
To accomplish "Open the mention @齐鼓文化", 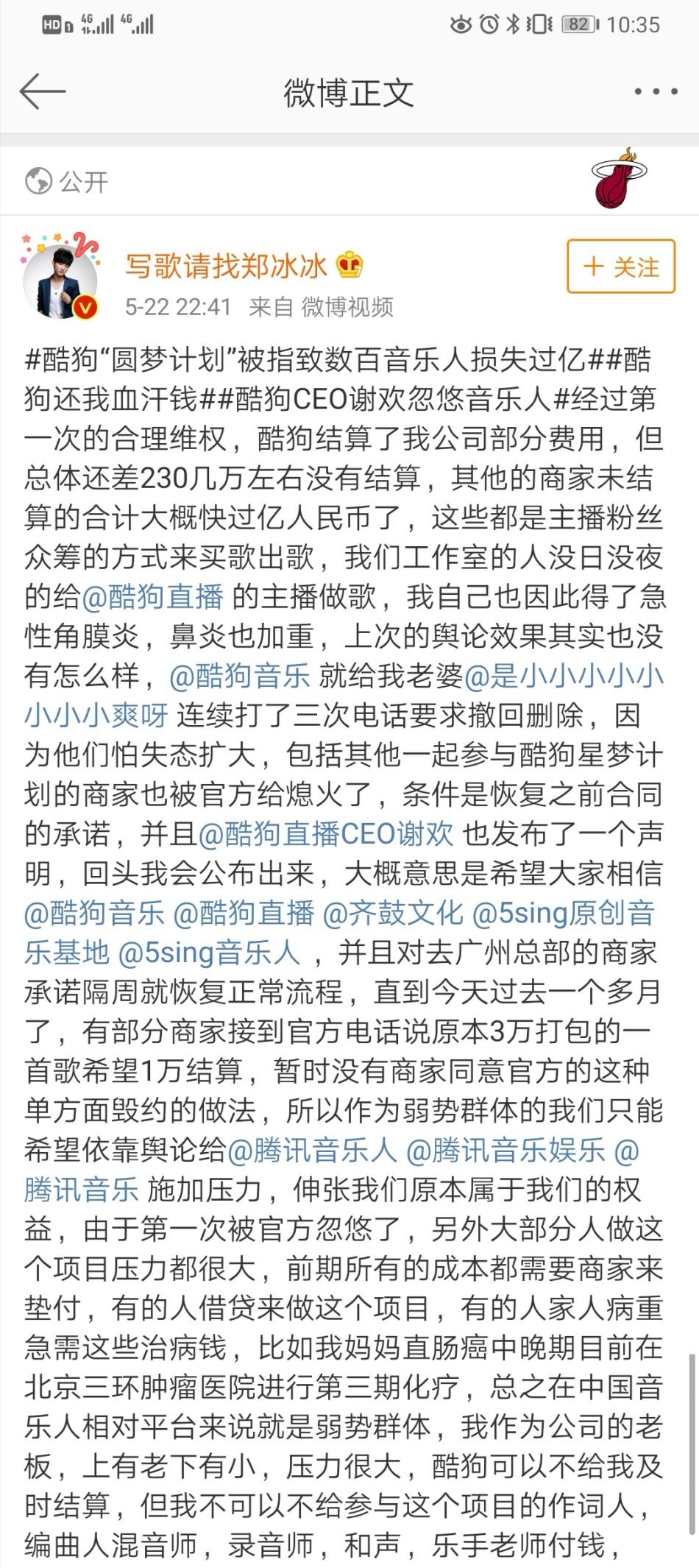I will [393, 913].
